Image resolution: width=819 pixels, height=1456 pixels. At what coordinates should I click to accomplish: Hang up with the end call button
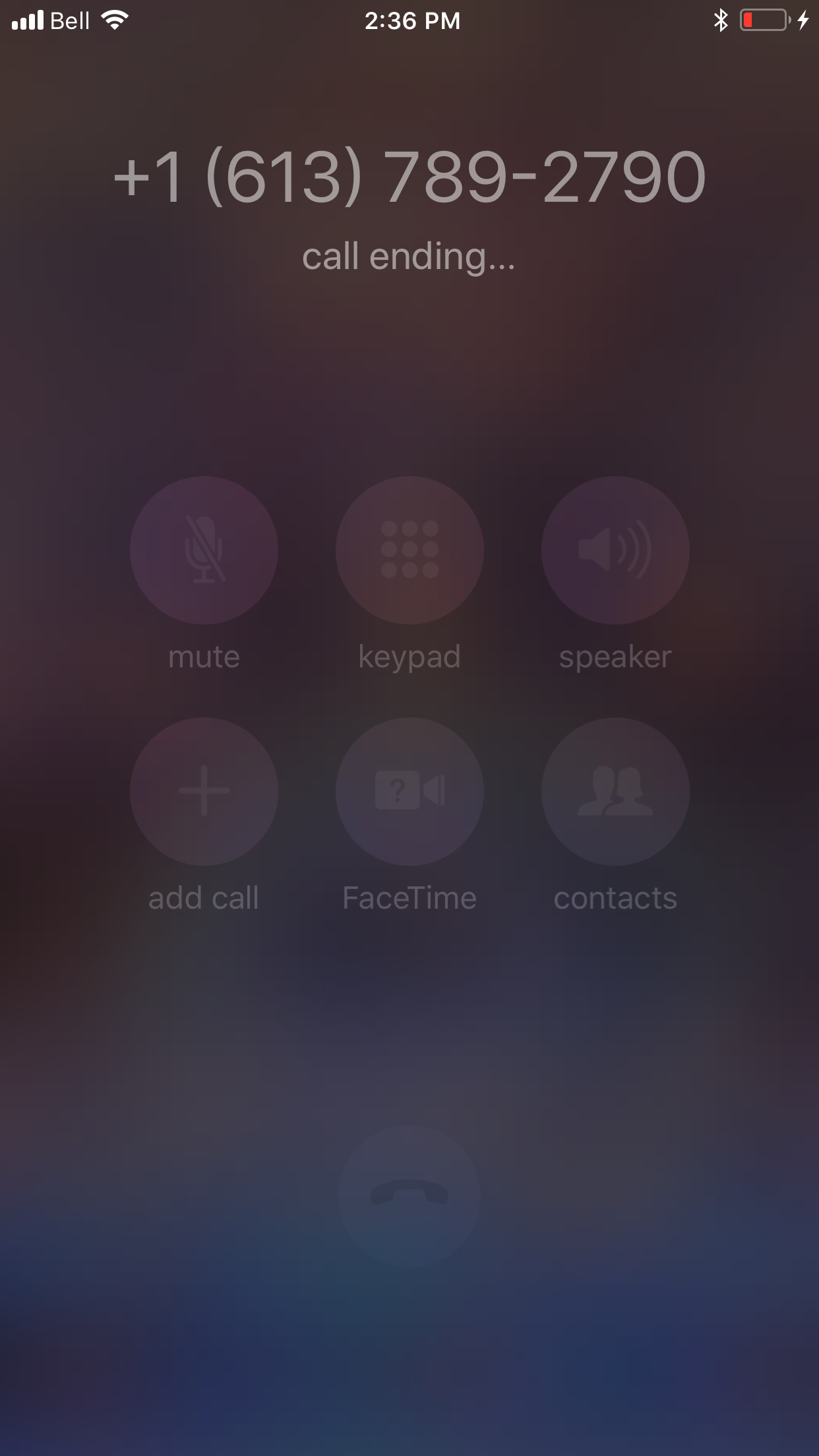[409, 1196]
